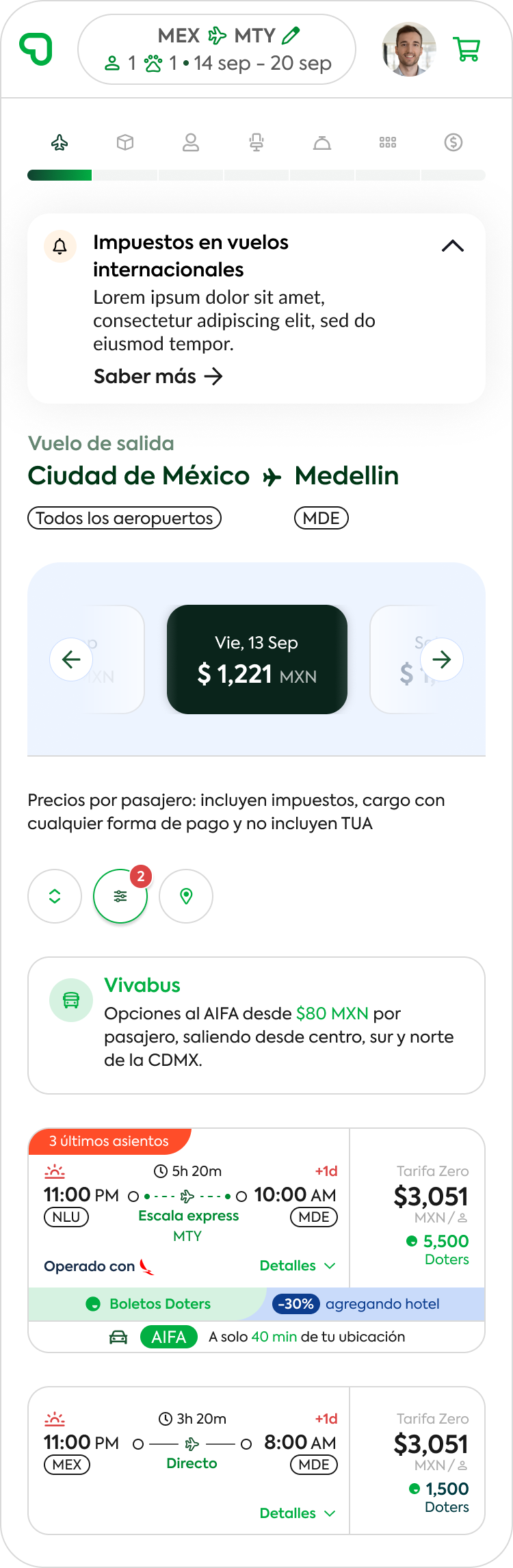Screen dimensions: 513x1568
Task: Show the next date in the carousel
Action: [442, 659]
